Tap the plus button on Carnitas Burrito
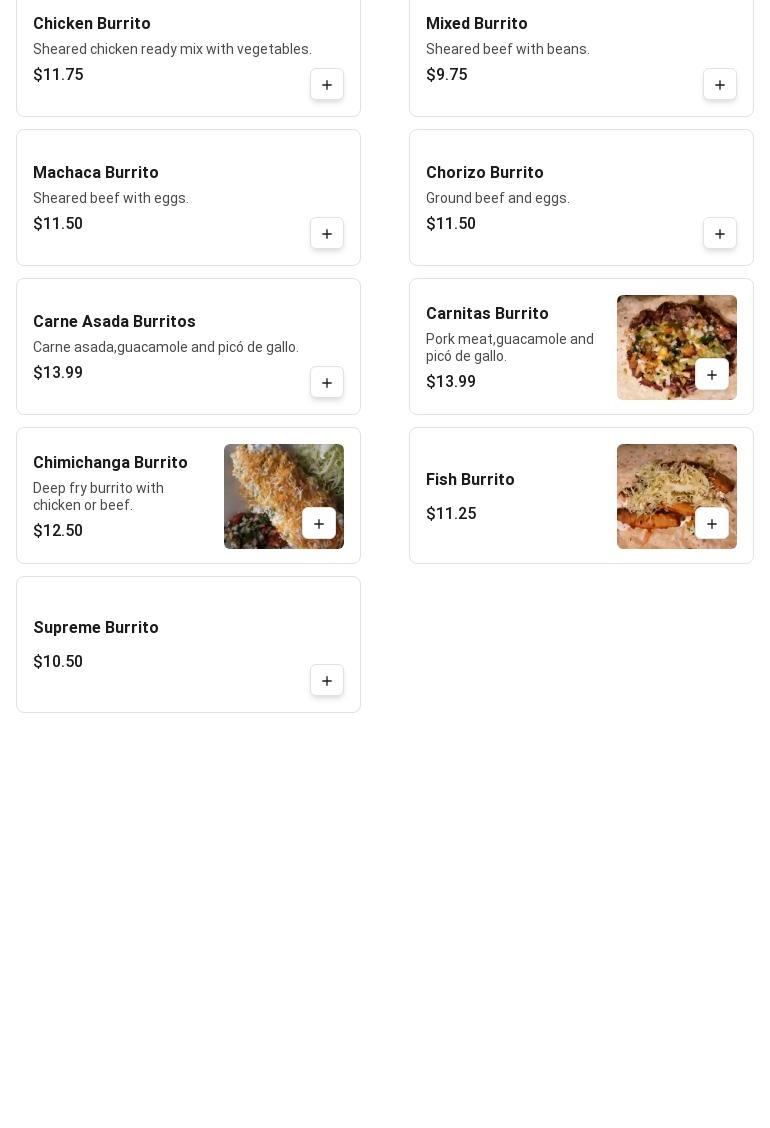Viewport: 770px width, 1128px height. click(x=712, y=375)
